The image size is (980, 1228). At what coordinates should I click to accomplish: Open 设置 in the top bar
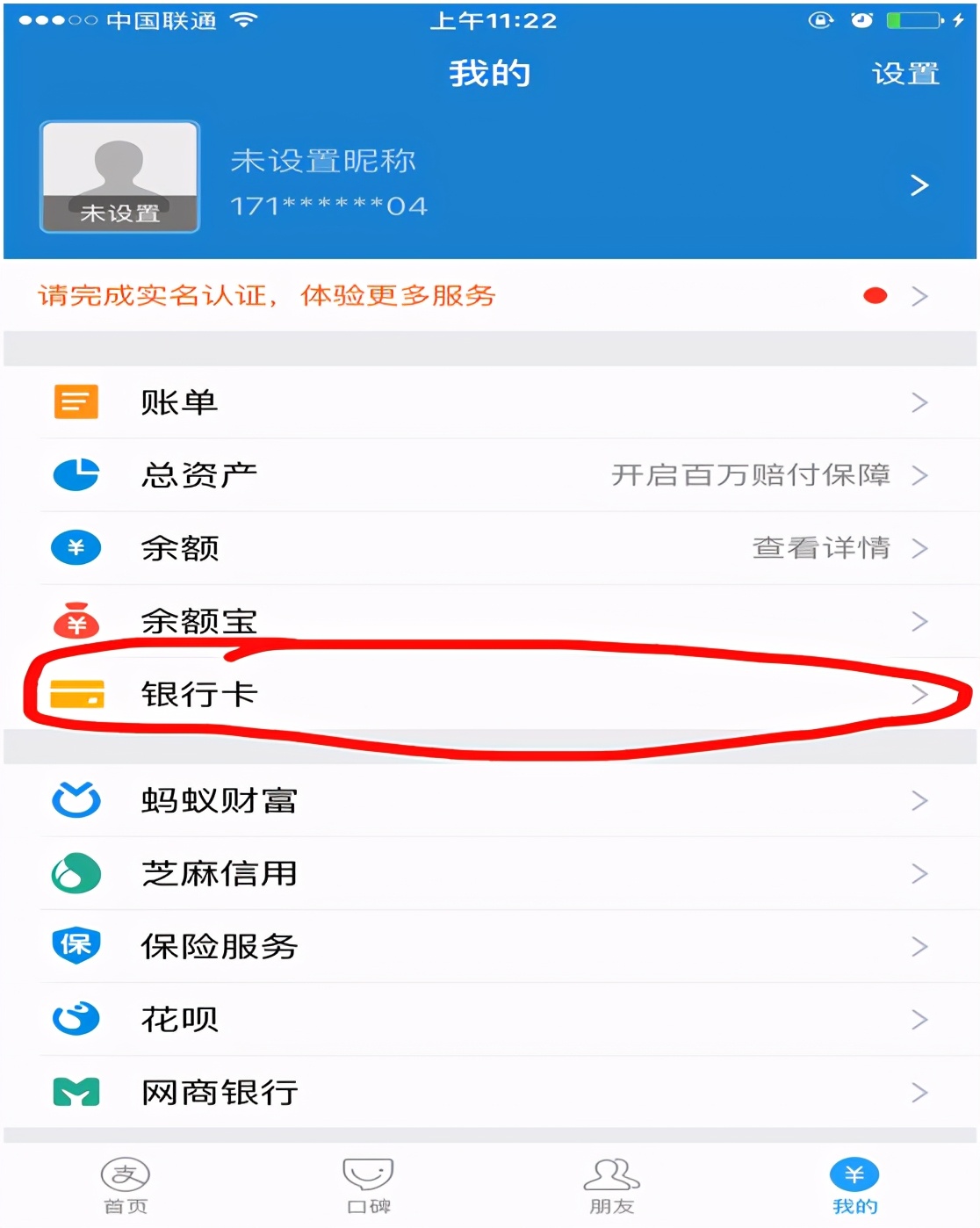tap(905, 74)
